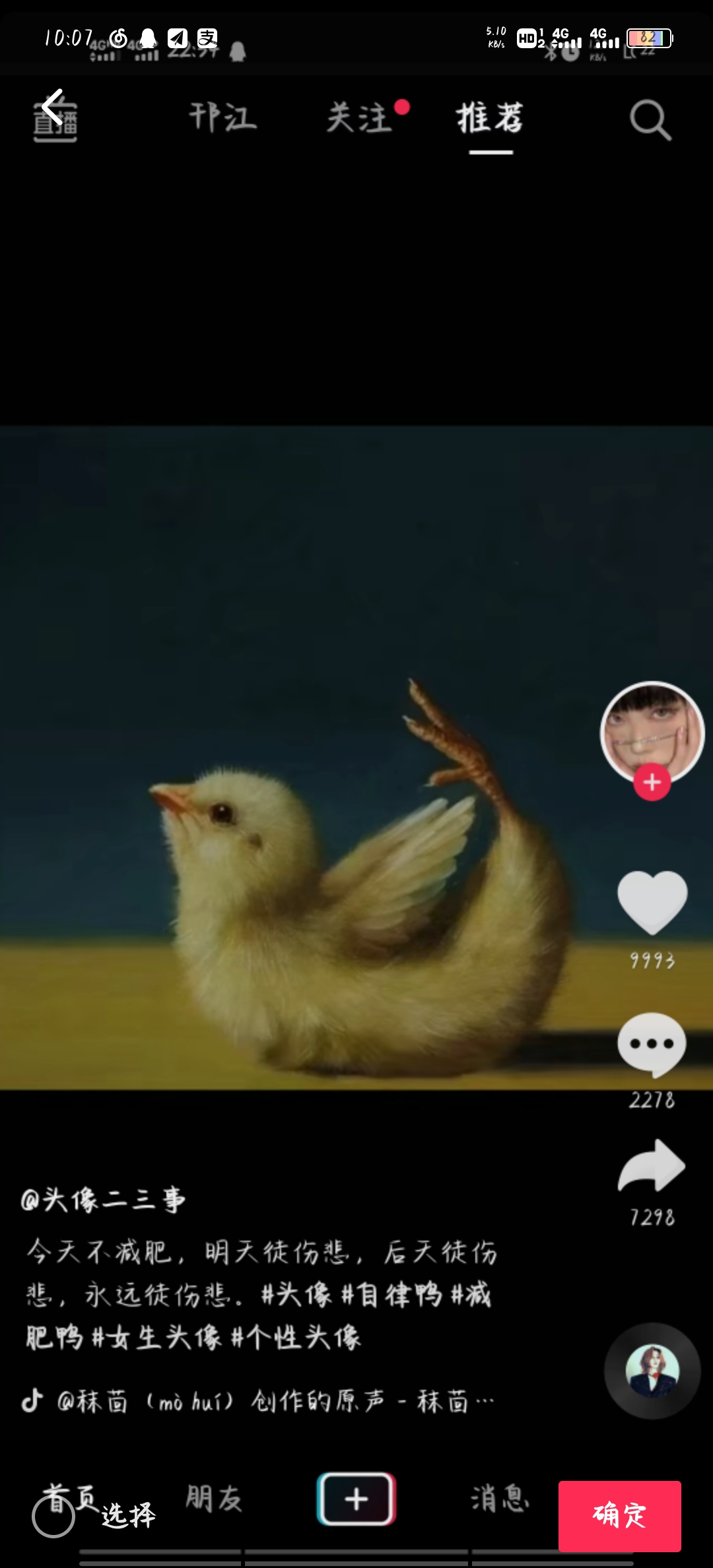This screenshot has width=713, height=1568.
Task: Select the 推荐 tab
Action: tap(491, 118)
